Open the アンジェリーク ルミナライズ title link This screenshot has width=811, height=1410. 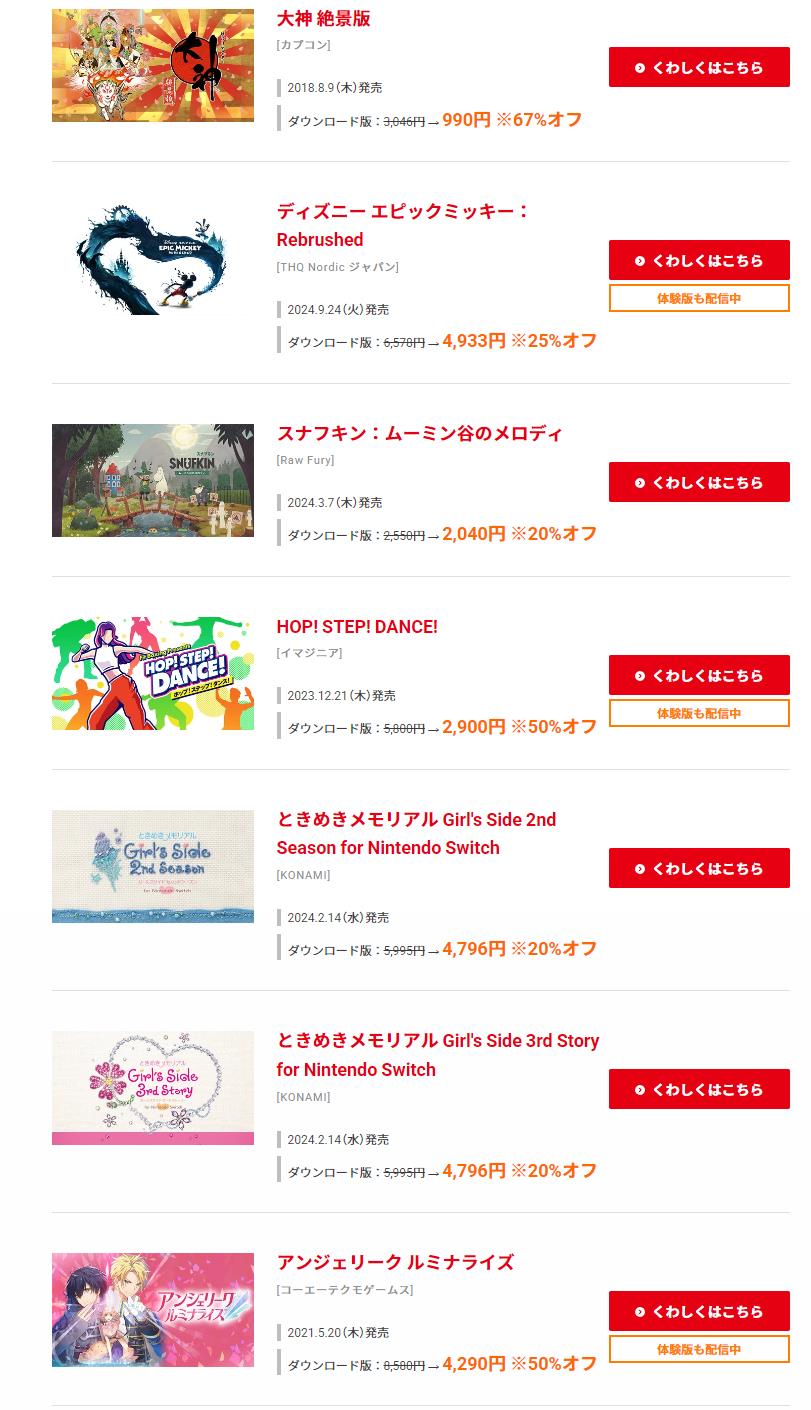click(x=395, y=1262)
